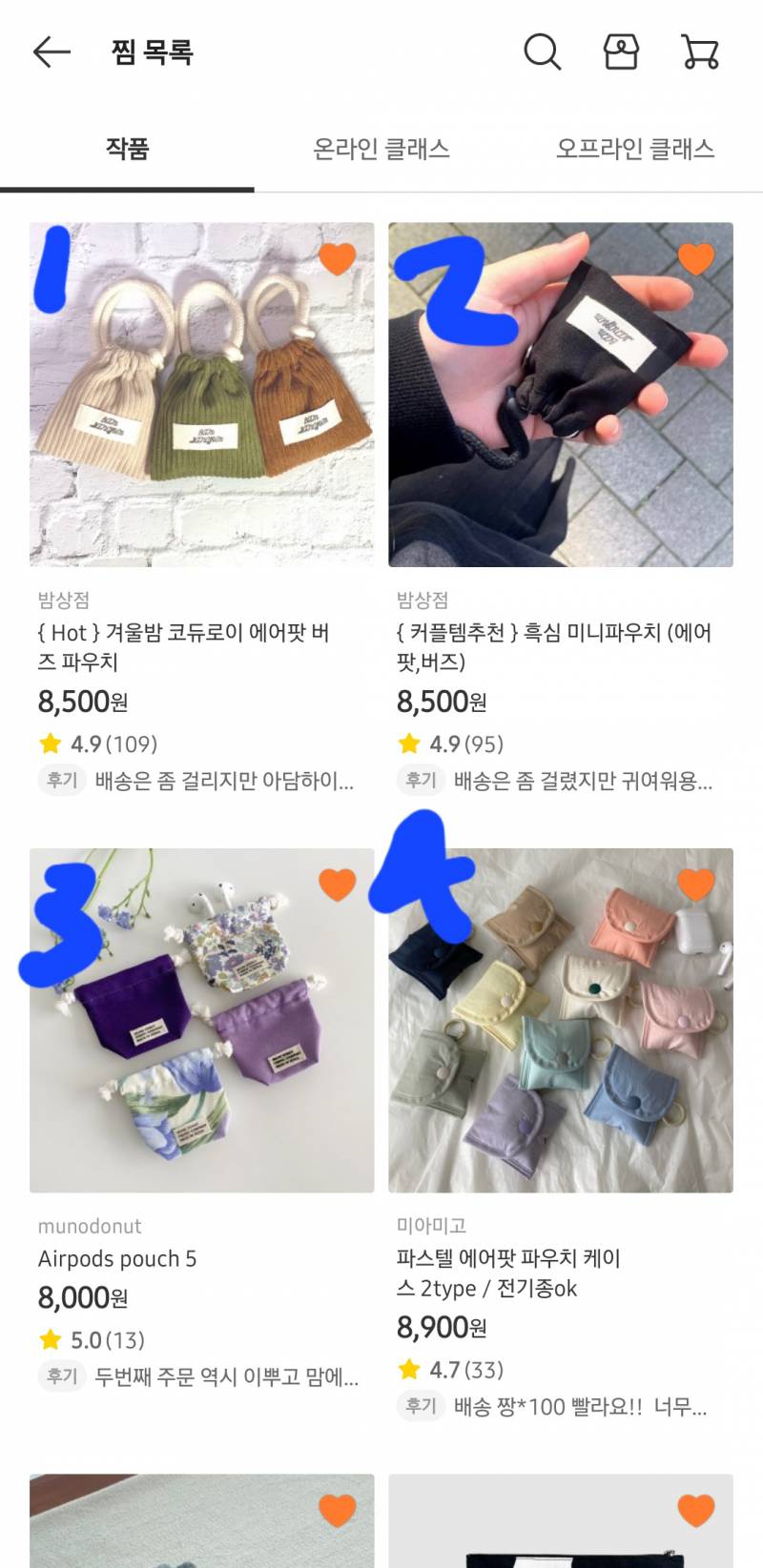Tap the gift box icon in the top bar
763x1568 pixels.
pos(621,52)
